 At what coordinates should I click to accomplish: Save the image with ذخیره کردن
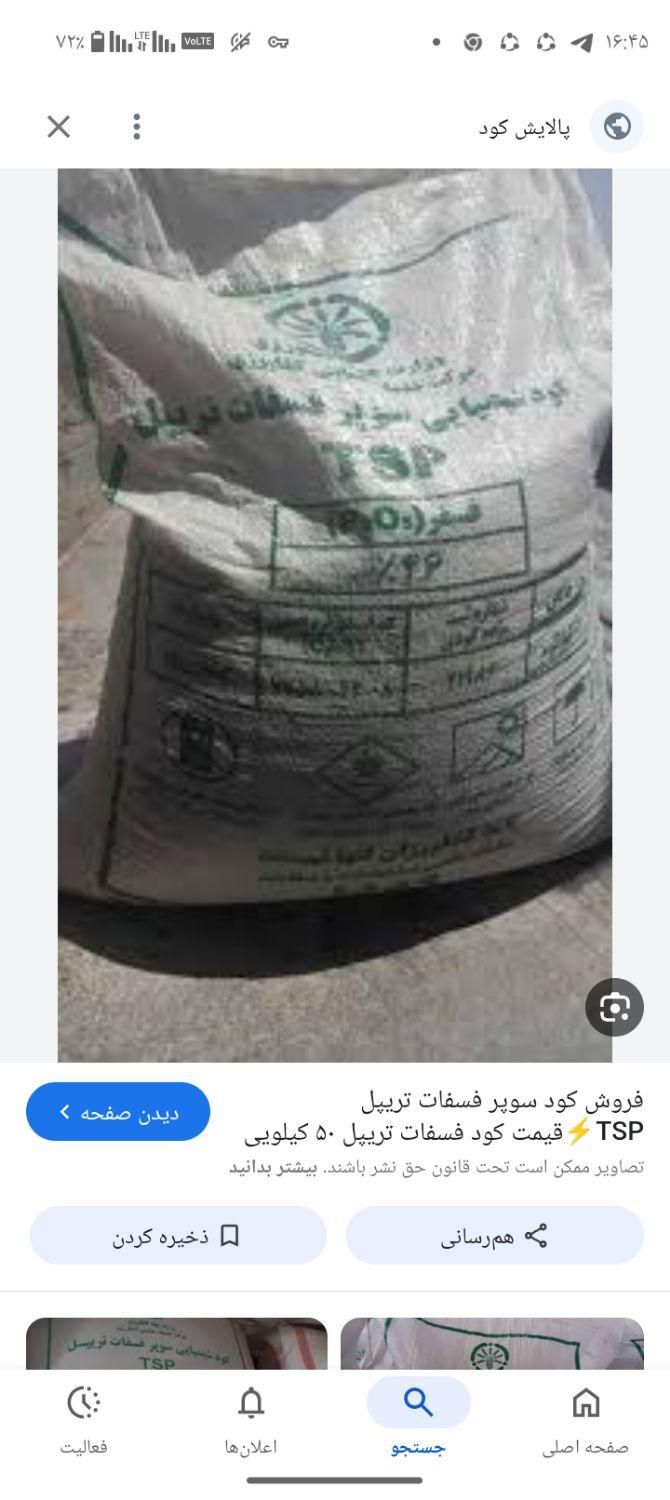click(x=178, y=1236)
